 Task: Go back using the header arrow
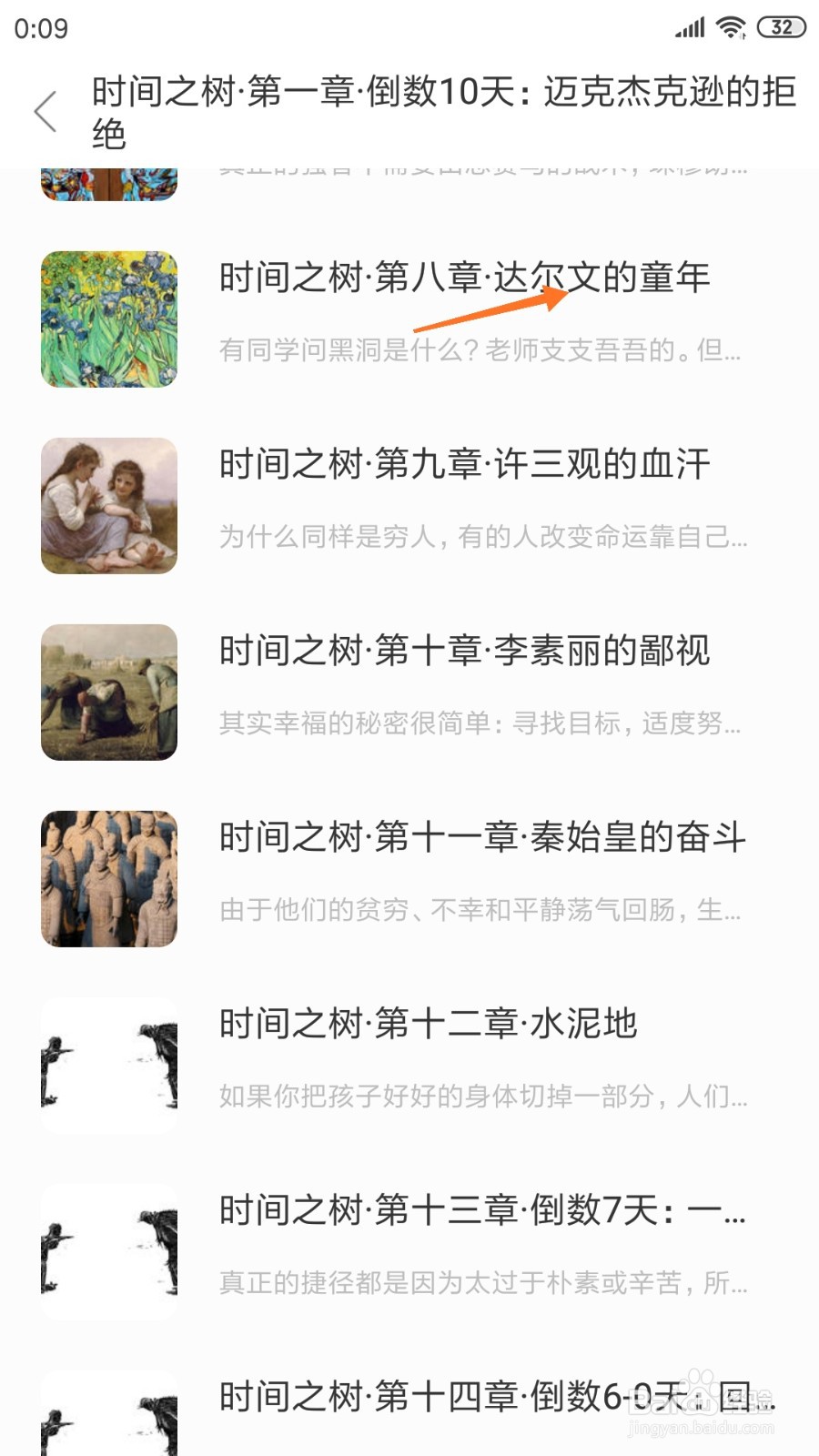pyautogui.click(x=45, y=112)
